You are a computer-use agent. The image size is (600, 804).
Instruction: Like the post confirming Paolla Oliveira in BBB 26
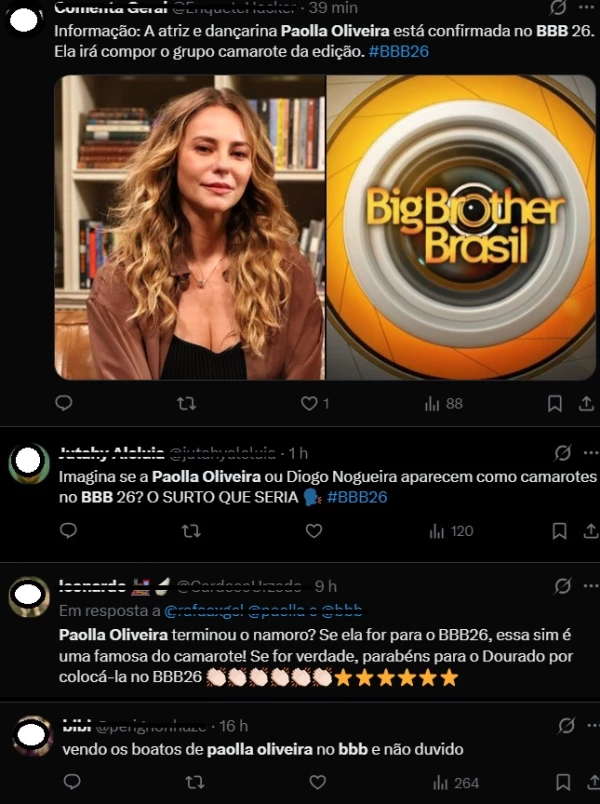309,403
